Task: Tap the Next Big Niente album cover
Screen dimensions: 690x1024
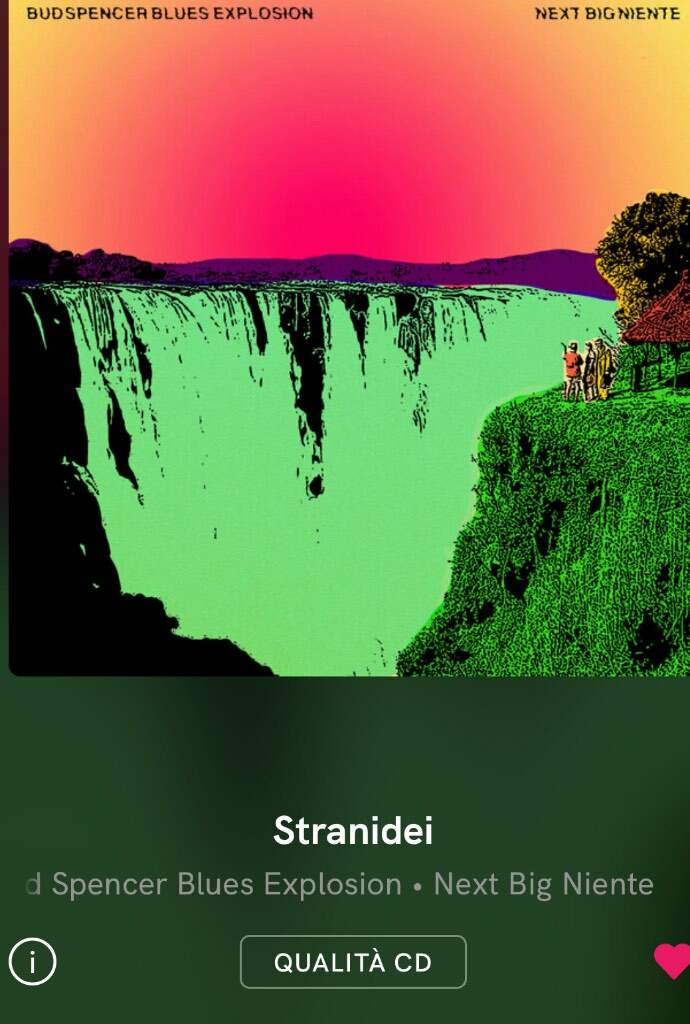Action: pyautogui.click(x=349, y=338)
